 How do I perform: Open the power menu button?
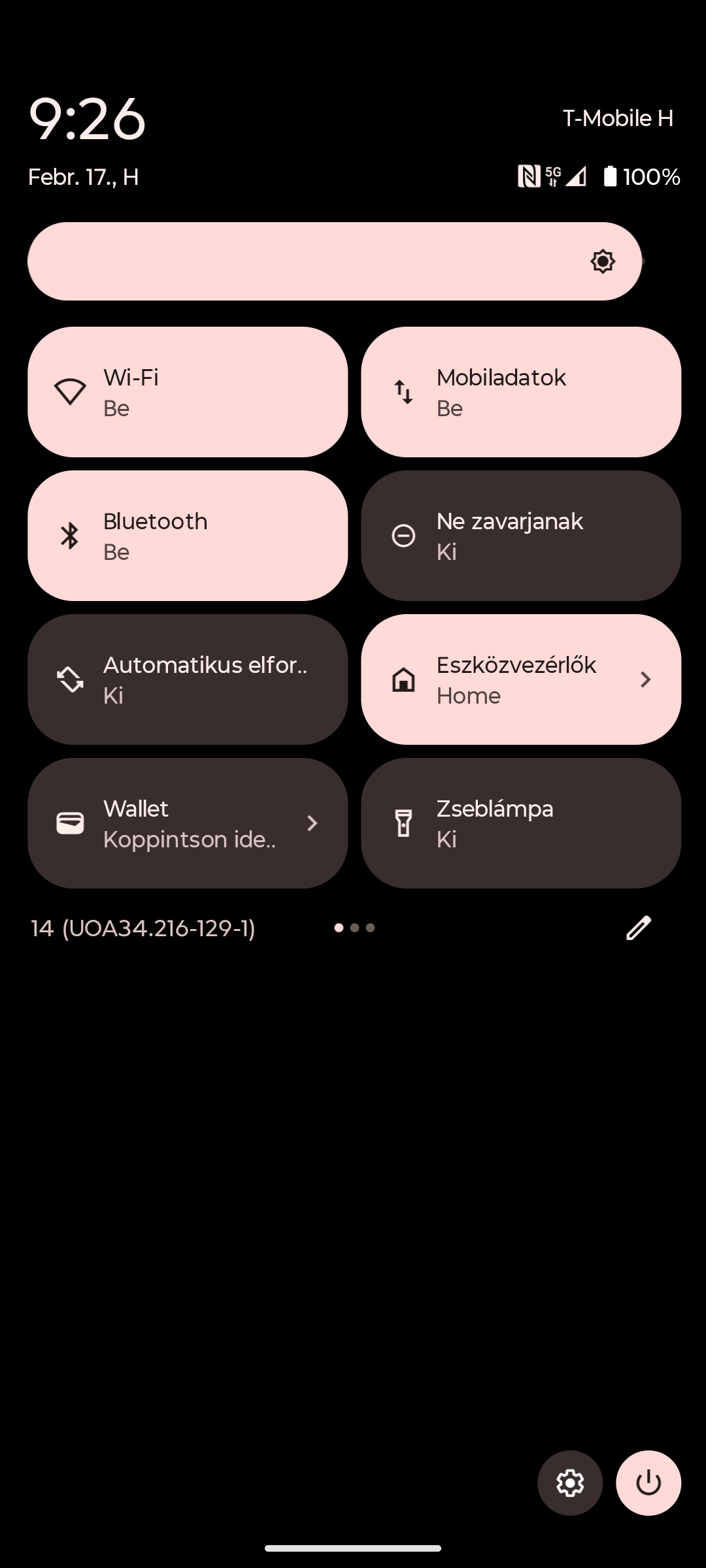[x=648, y=1483]
